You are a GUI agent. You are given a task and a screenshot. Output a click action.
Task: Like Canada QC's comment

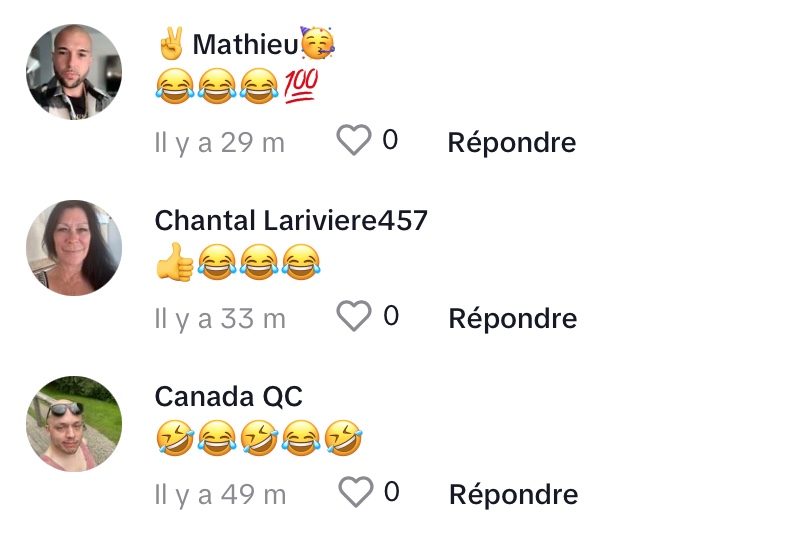pyautogui.click(x=355, y=492)
